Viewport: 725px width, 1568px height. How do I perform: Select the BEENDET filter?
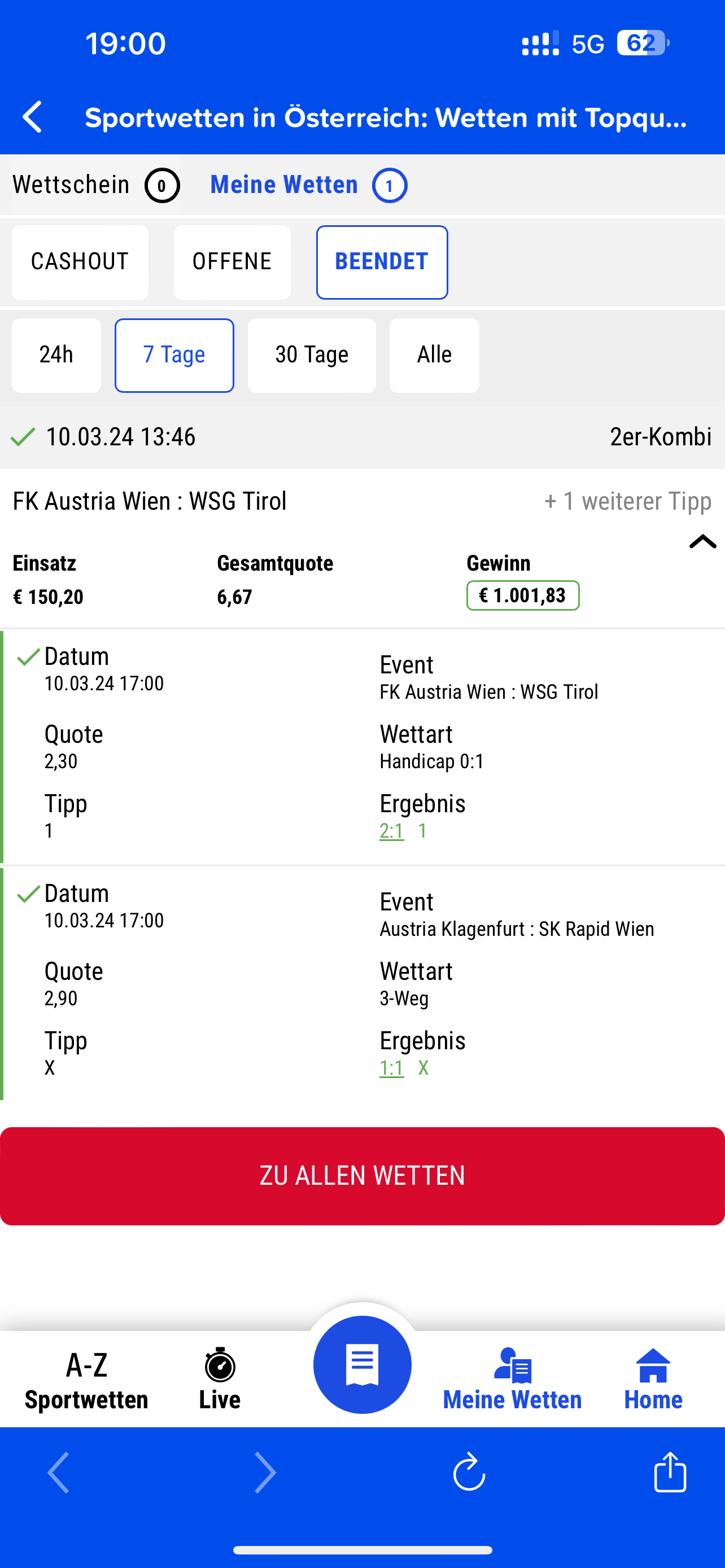click(x=382, y=262)
